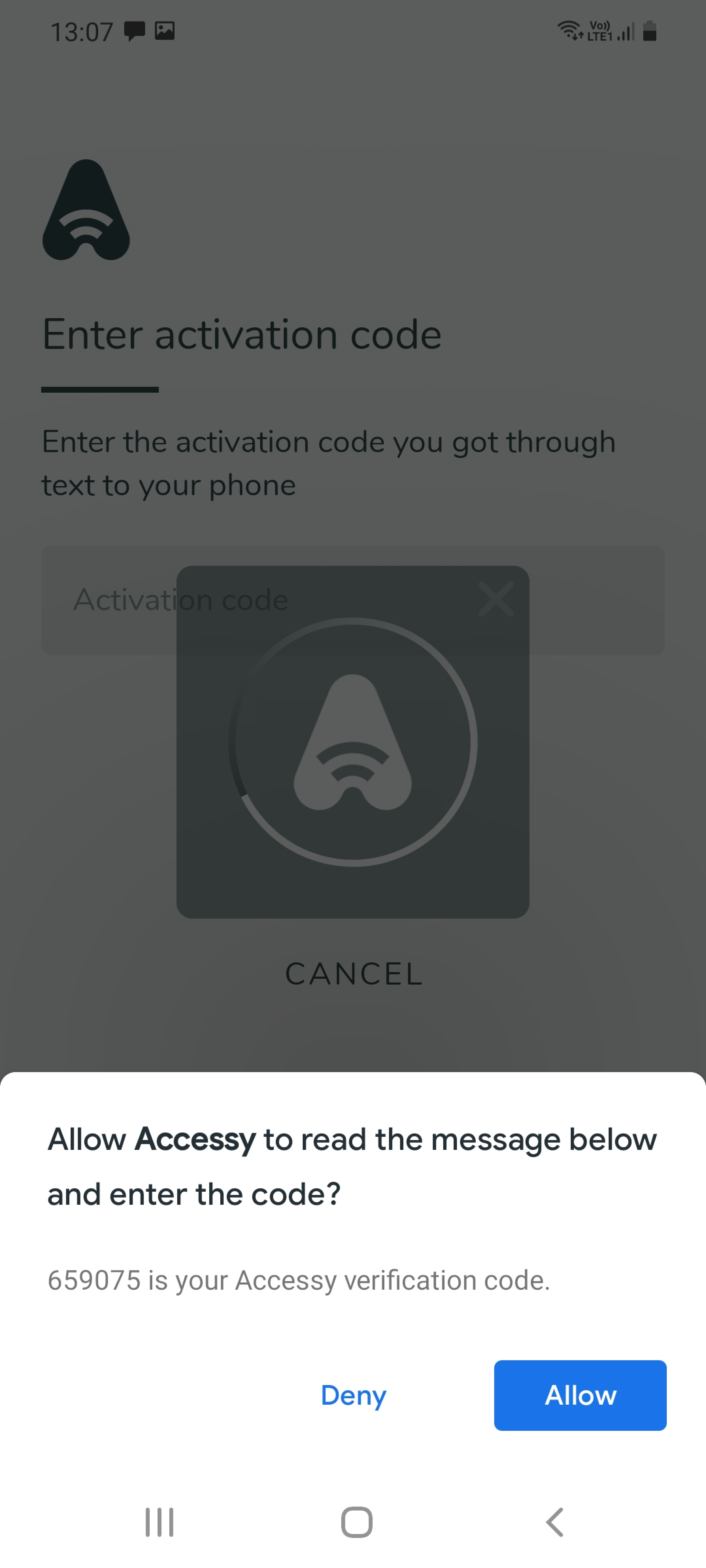
Task: Return to the home screen
Action: [356, 1522]
